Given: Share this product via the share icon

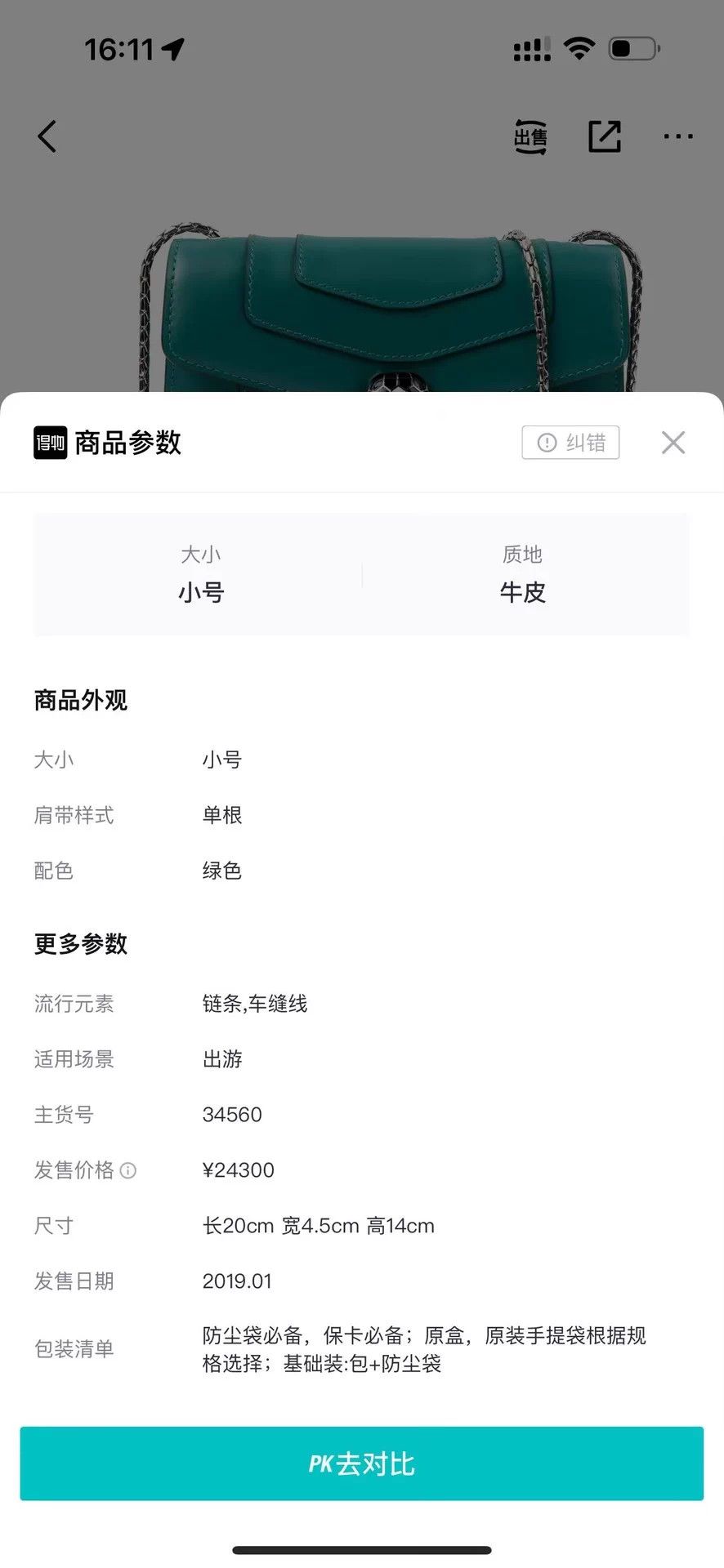Looking at the screenshot, I should (605, 136).
